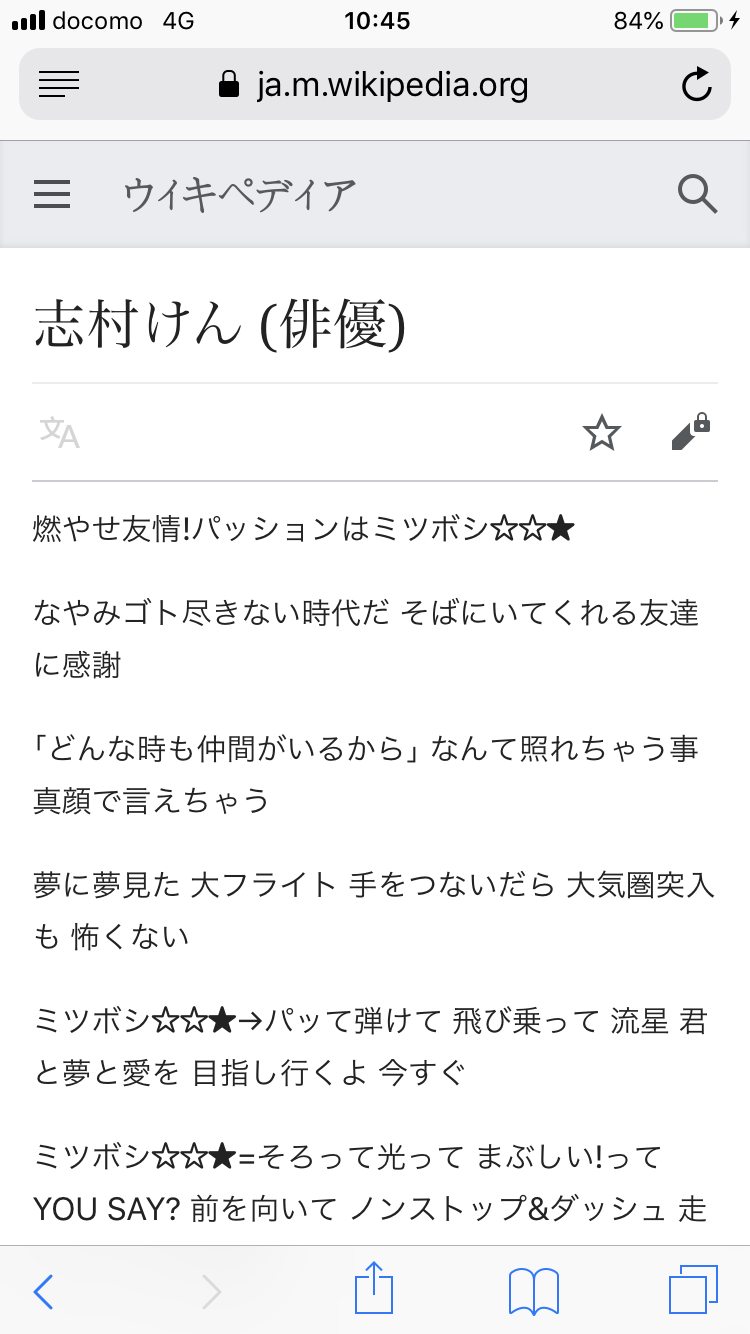Tap the ja.m.wikipedia.org address bar
750x1334 pixels.
pos(375,85)
